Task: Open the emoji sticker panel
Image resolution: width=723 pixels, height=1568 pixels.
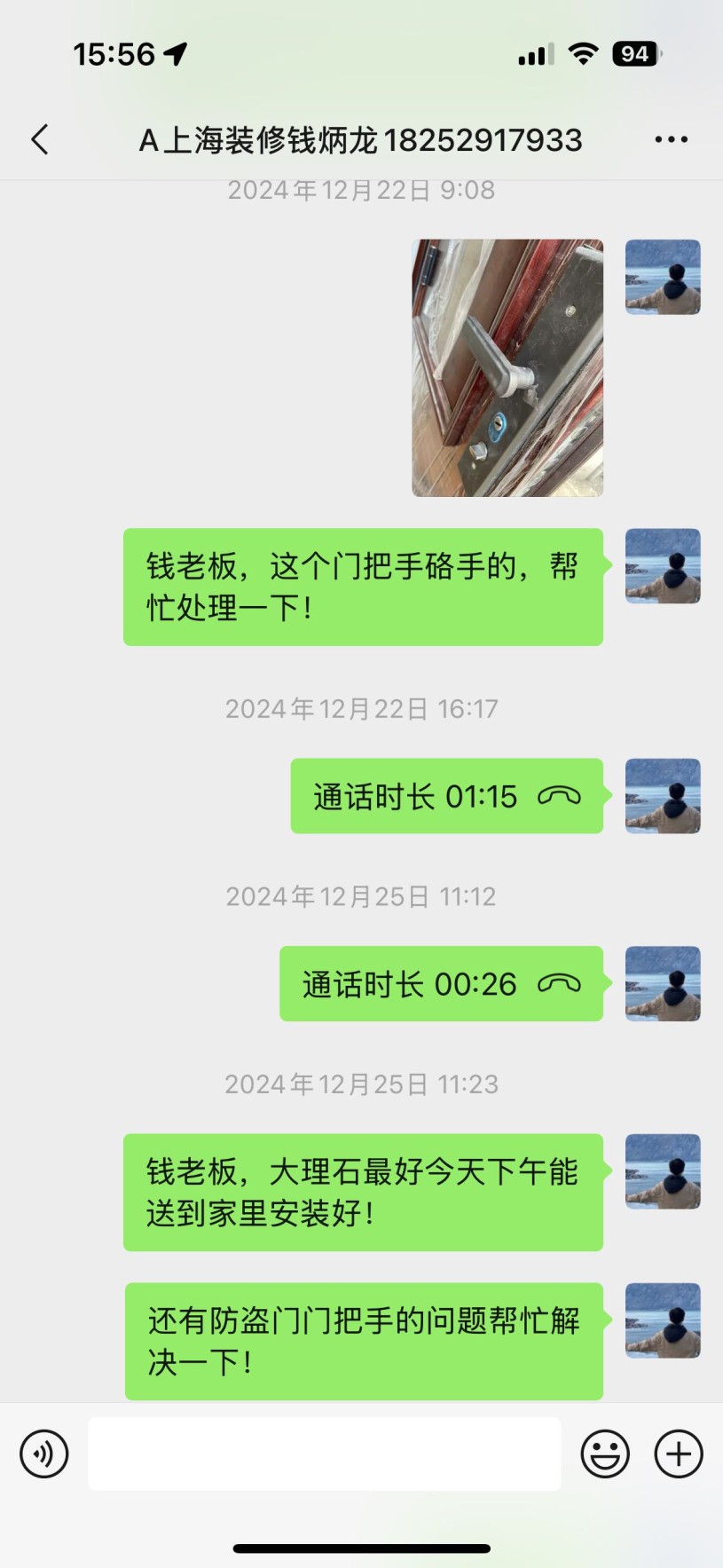Action: tap(605, 1454)
